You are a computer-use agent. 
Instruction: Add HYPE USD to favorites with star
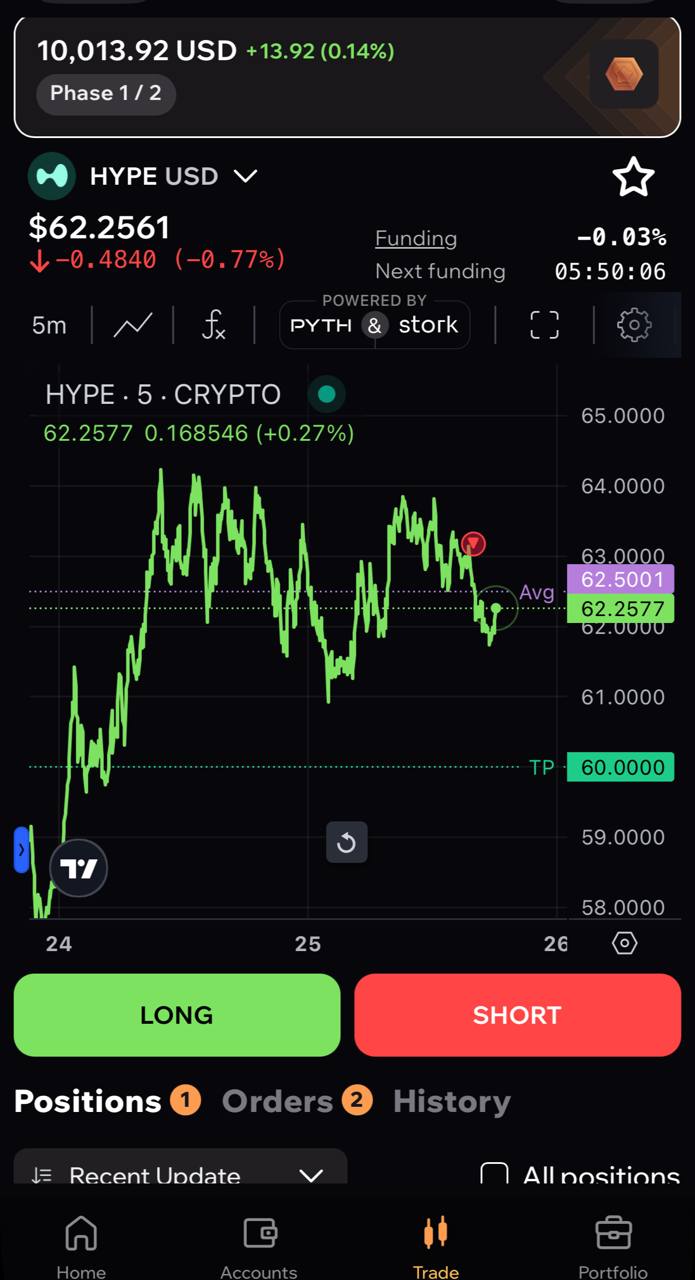coord(633,177)
